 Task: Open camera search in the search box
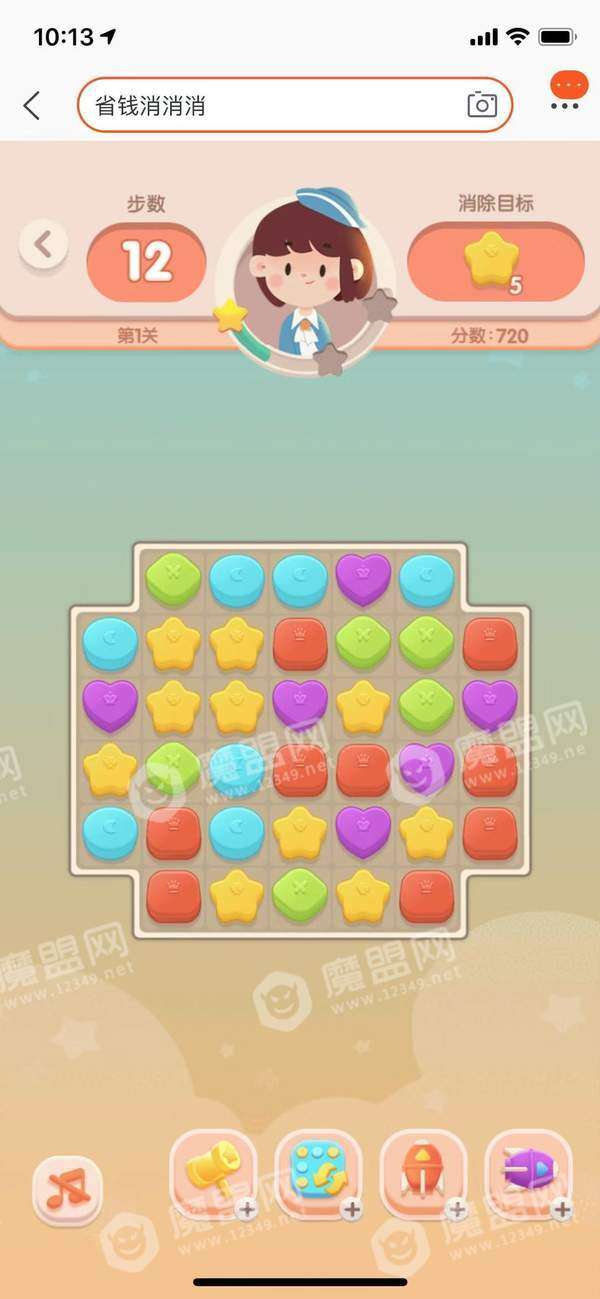(x=482, y=104)
